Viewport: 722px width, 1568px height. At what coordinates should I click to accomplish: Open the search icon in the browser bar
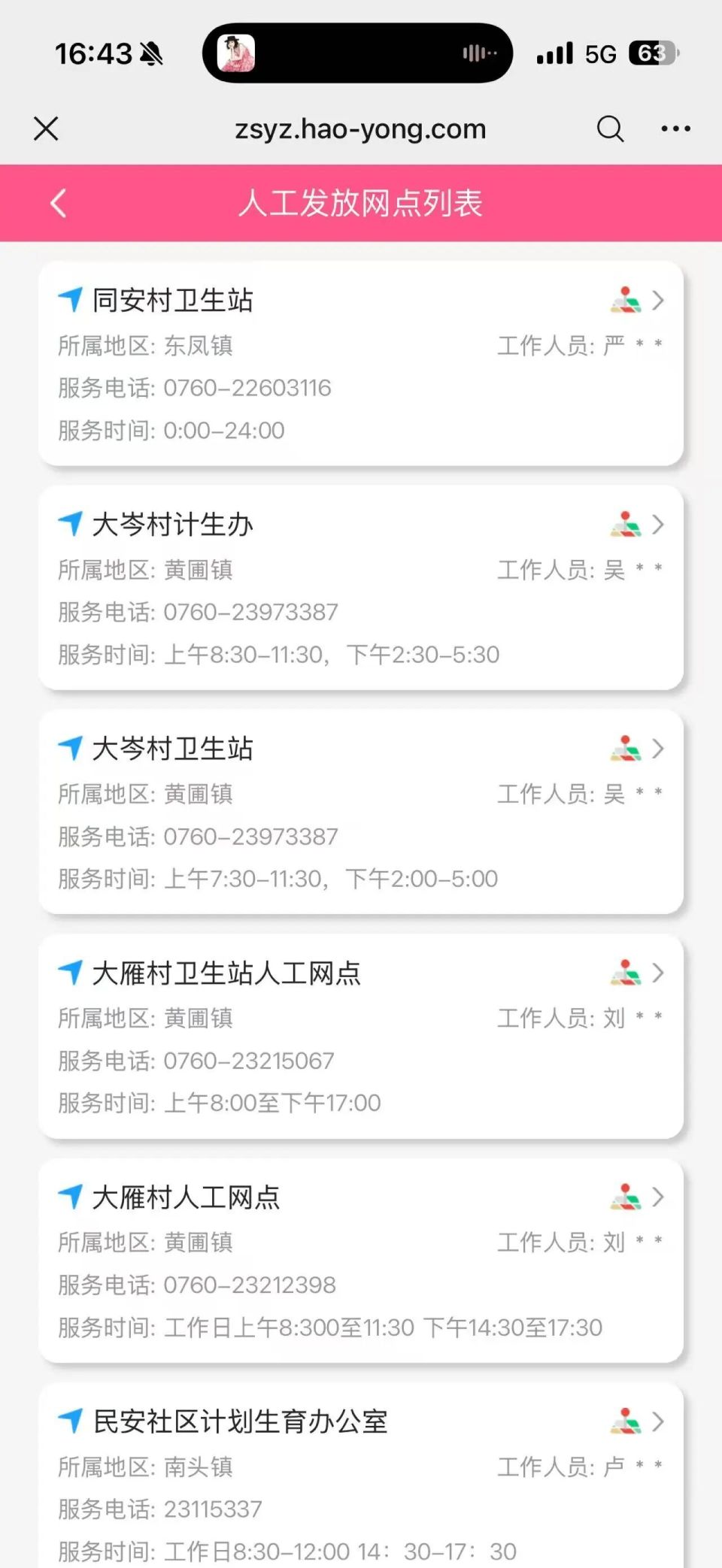click(x=611, y=129)
